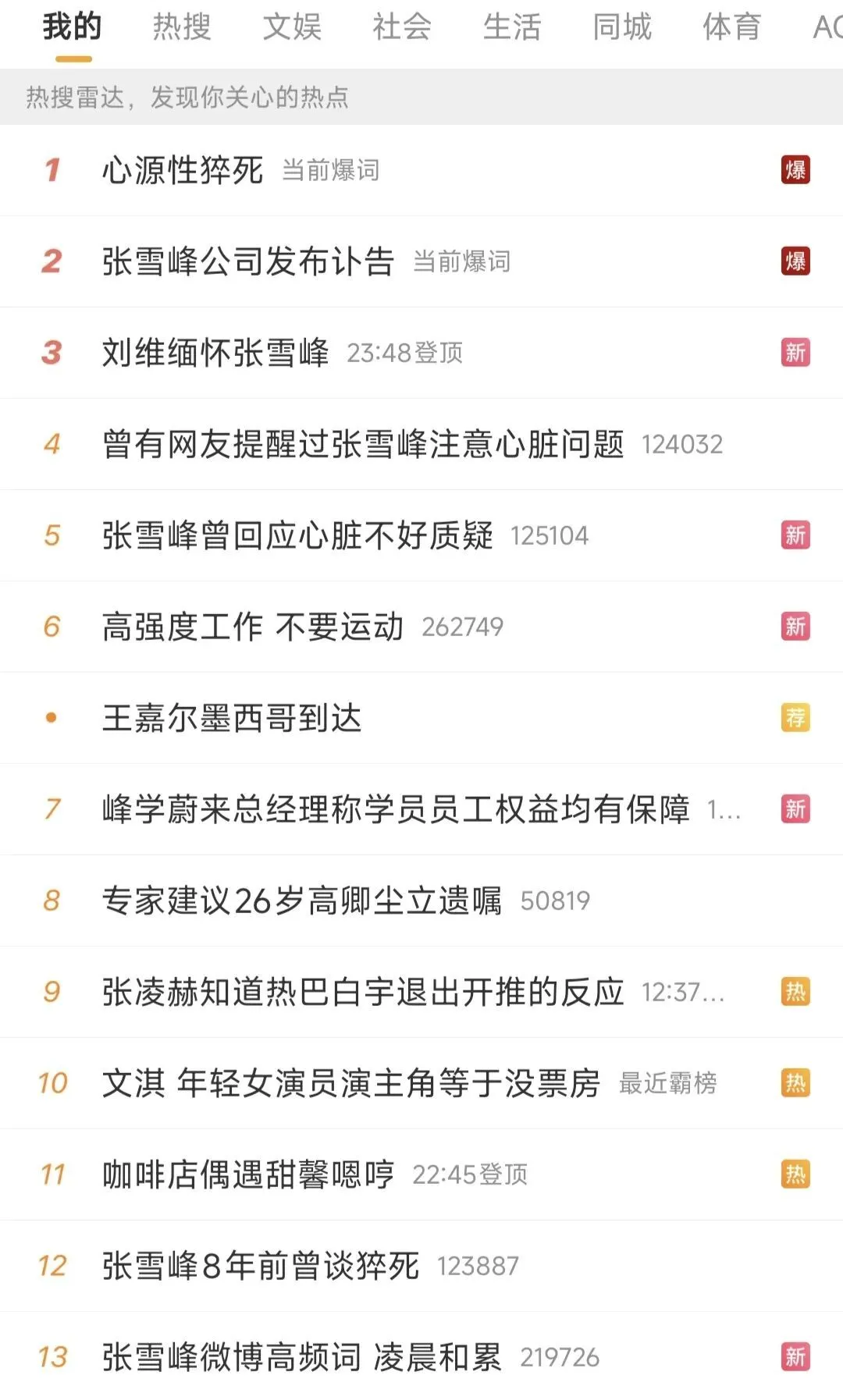The height and width of the screenshot is (1400, 843).
Task: Open topic 专家建议26岁高卿尘立遗嘱
Action: coord(302,901)
